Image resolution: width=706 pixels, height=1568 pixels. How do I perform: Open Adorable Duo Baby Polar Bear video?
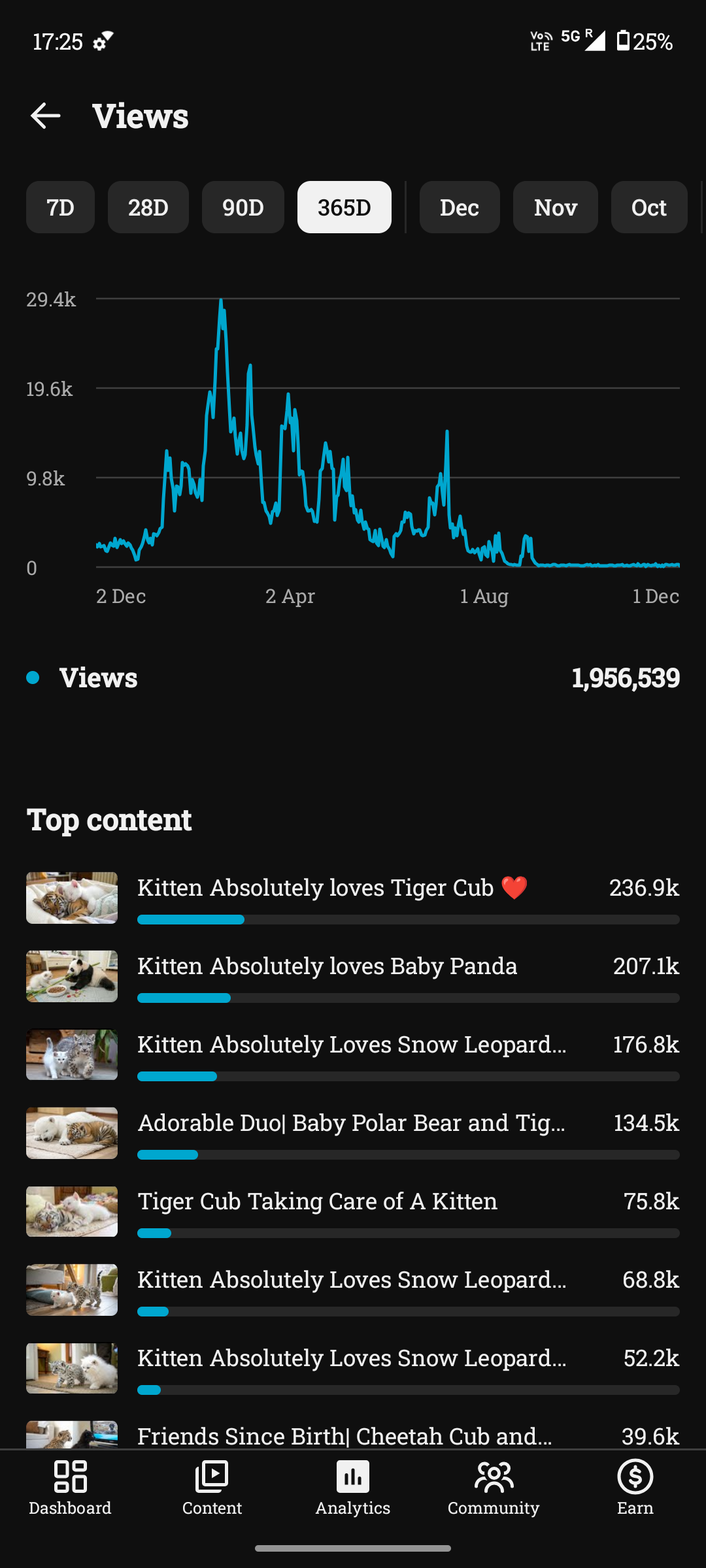pyautogui.click(x=353, y=1133)
